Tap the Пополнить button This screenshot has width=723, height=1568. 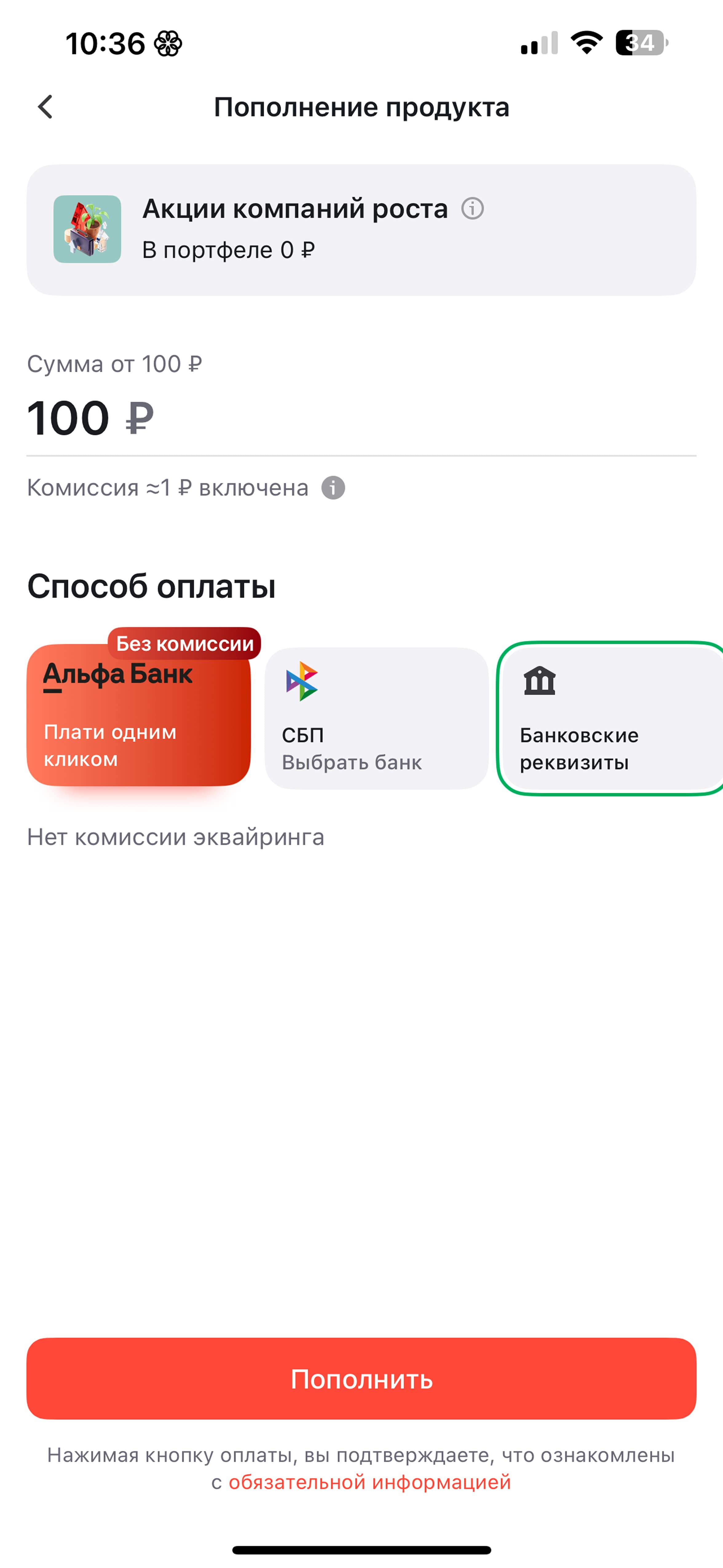point(361,1379)
